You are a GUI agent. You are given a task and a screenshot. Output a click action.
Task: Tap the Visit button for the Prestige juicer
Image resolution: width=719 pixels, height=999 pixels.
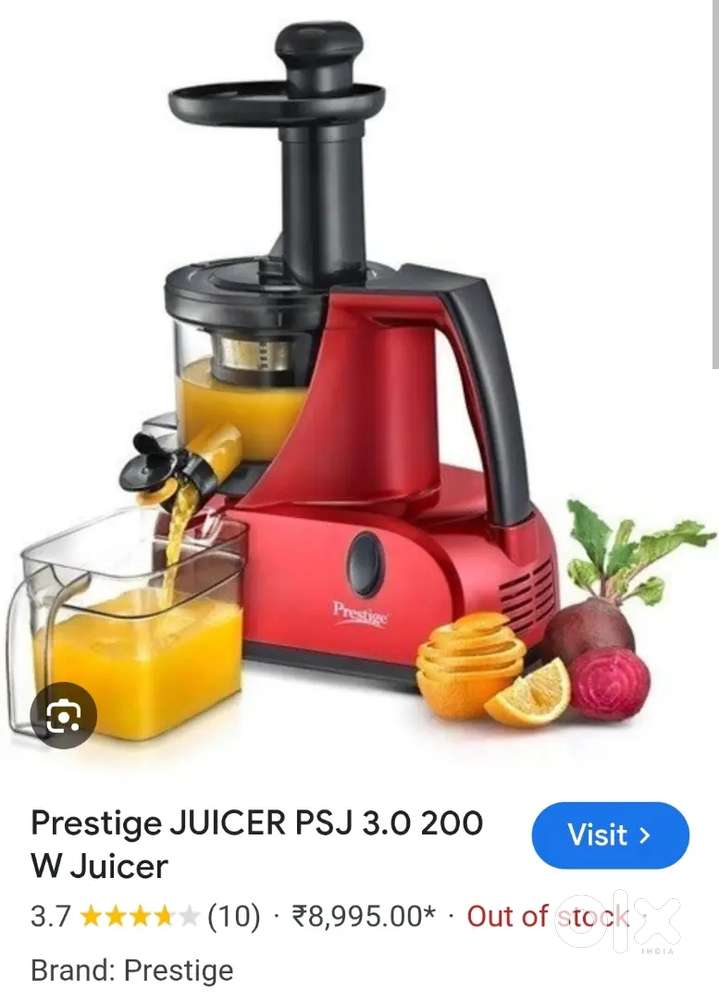click(x=610, y=835)
